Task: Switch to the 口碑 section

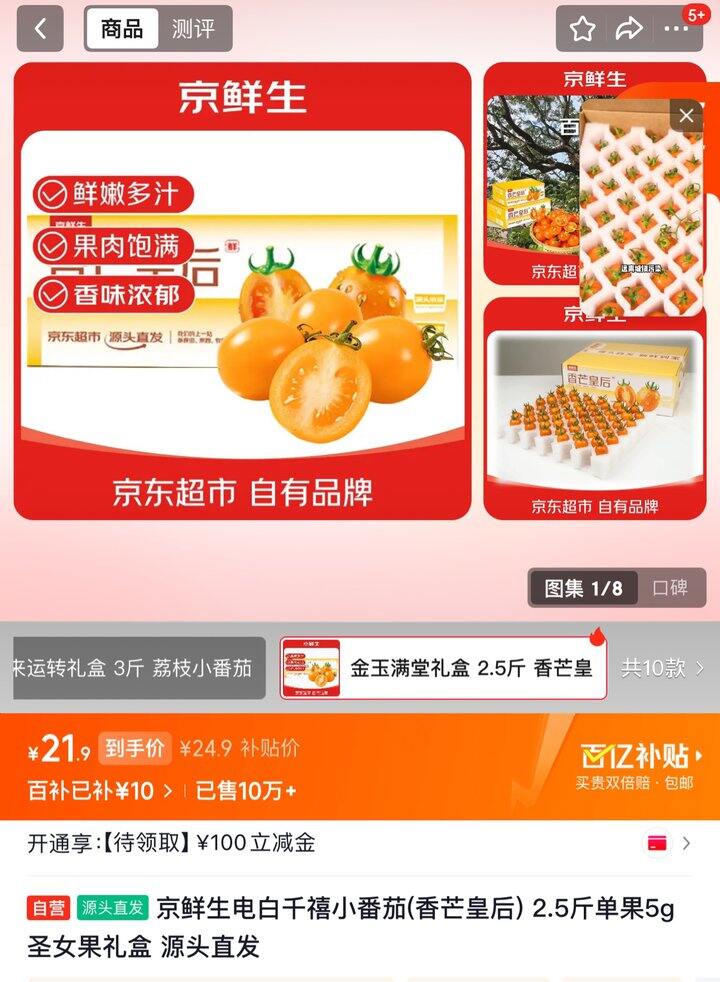Action: point(670,588)
